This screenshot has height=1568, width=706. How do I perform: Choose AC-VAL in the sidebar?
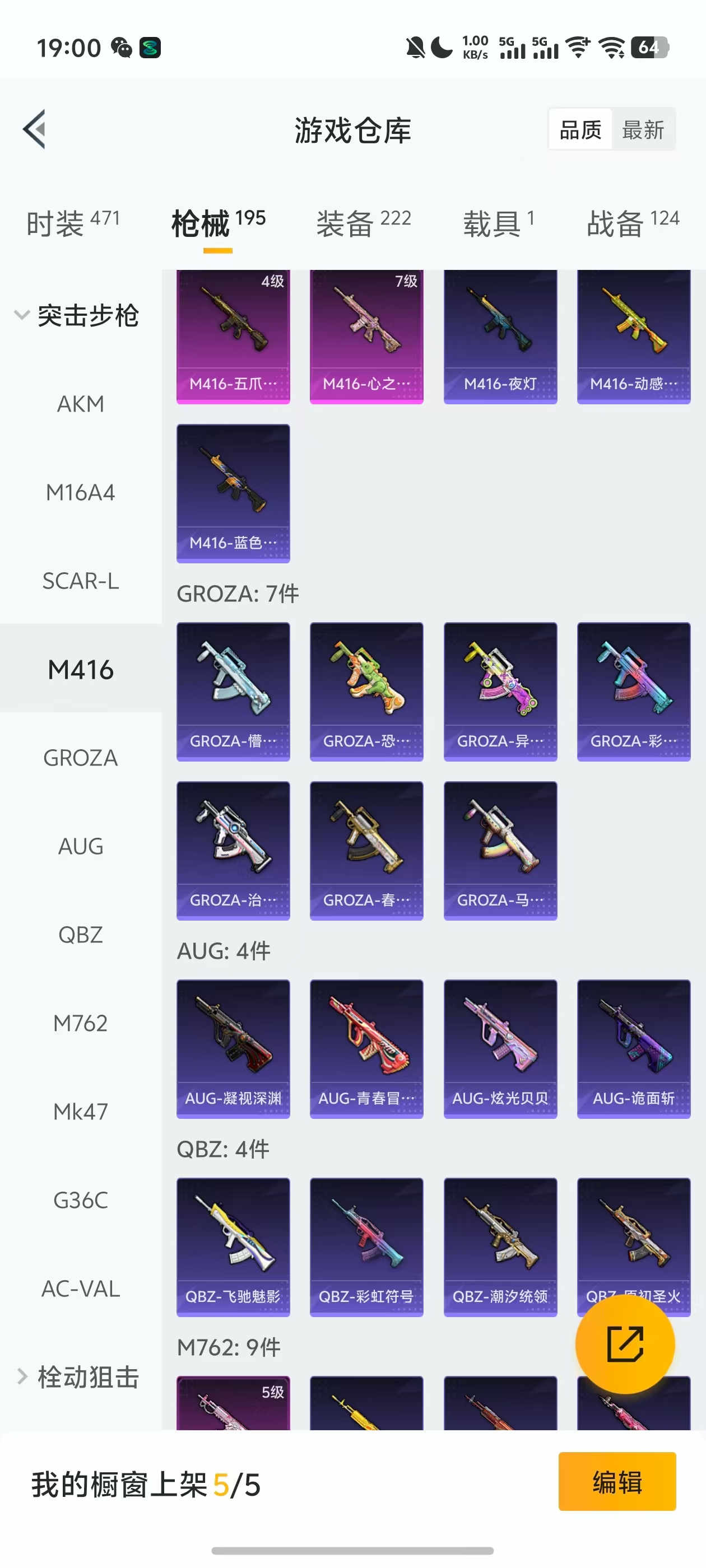81,1289
